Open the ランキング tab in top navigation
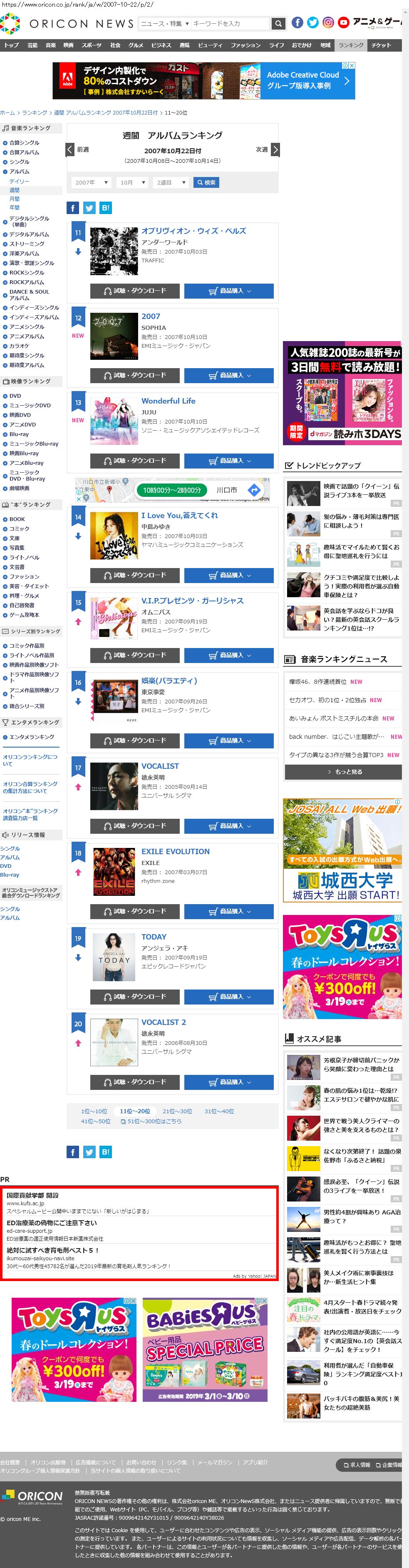409x1568 pixels. coord(351,45)
